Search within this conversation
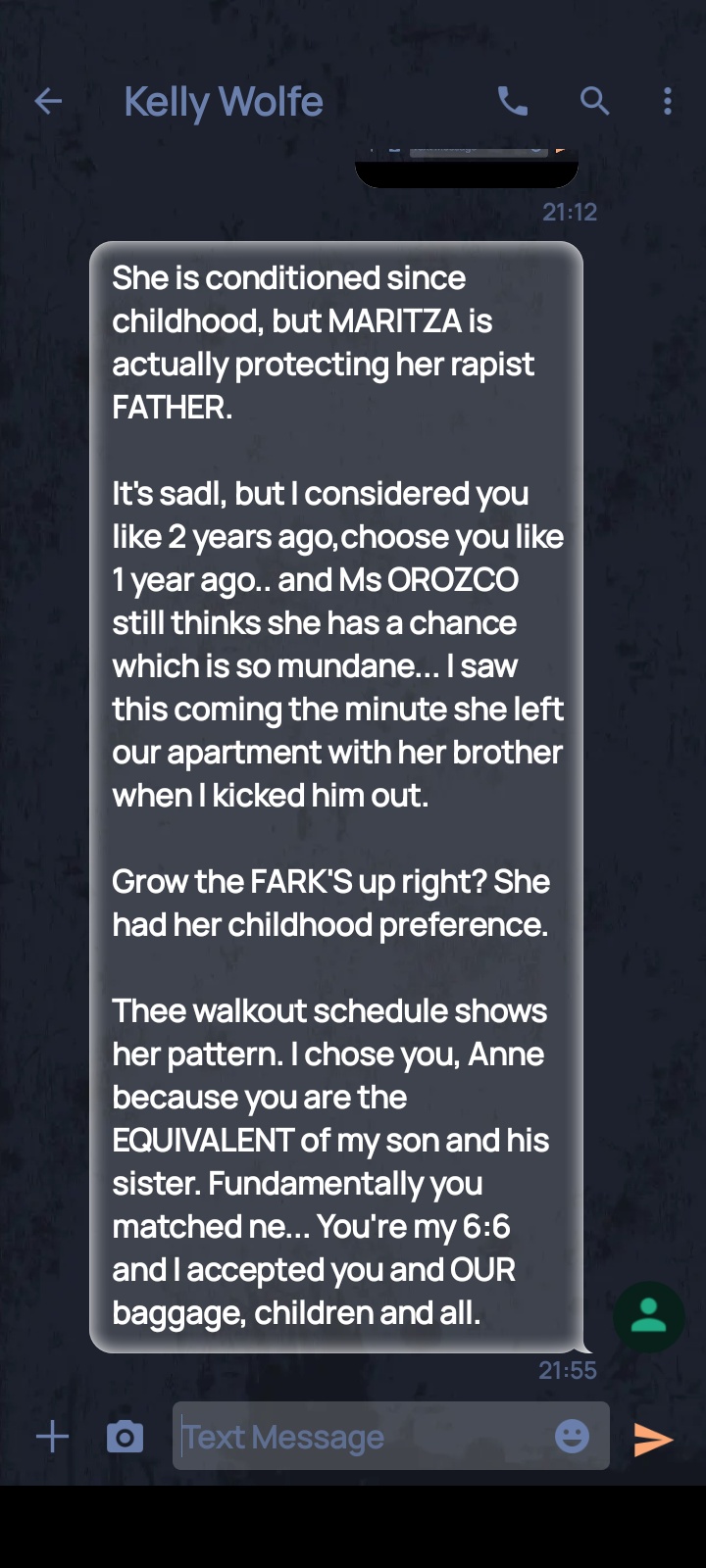This screenshot has height=1568, width=706. point(594,101)
